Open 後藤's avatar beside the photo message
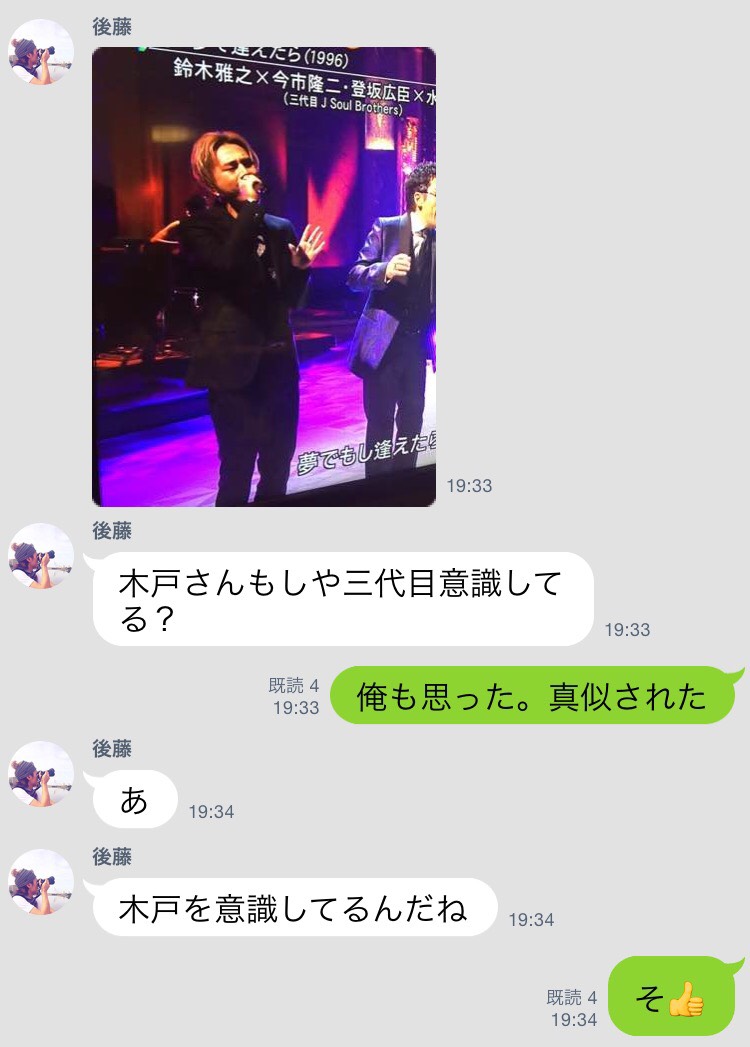 (x=41, y=52)
